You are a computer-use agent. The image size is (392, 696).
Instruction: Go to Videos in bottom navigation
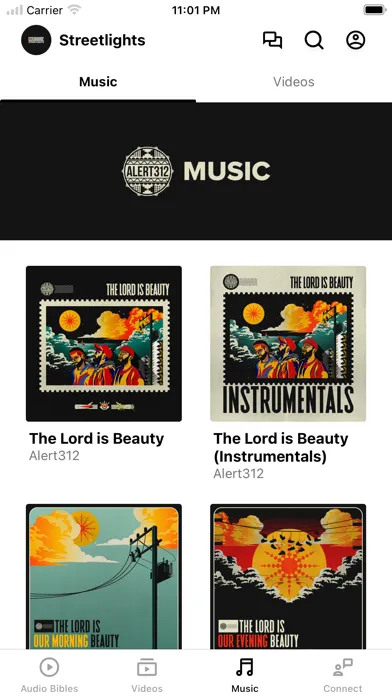pos(147,675)
